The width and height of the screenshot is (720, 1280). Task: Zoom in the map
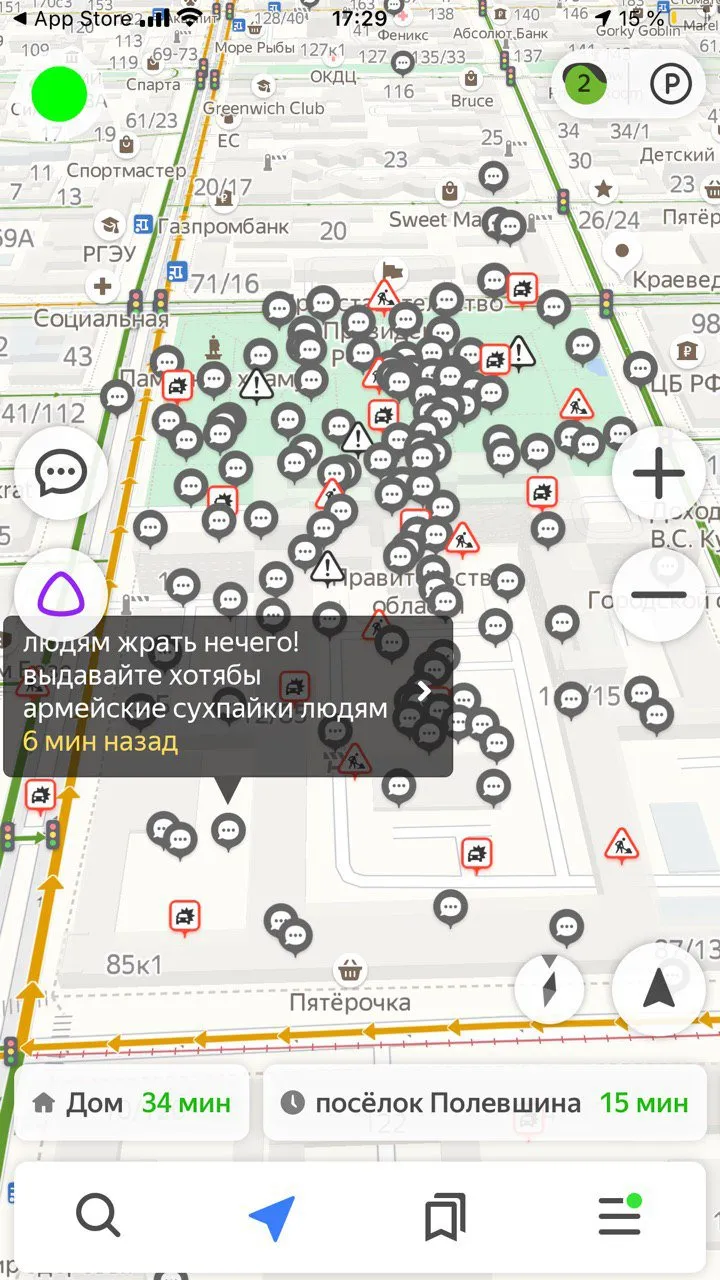(x=659, y=474)
